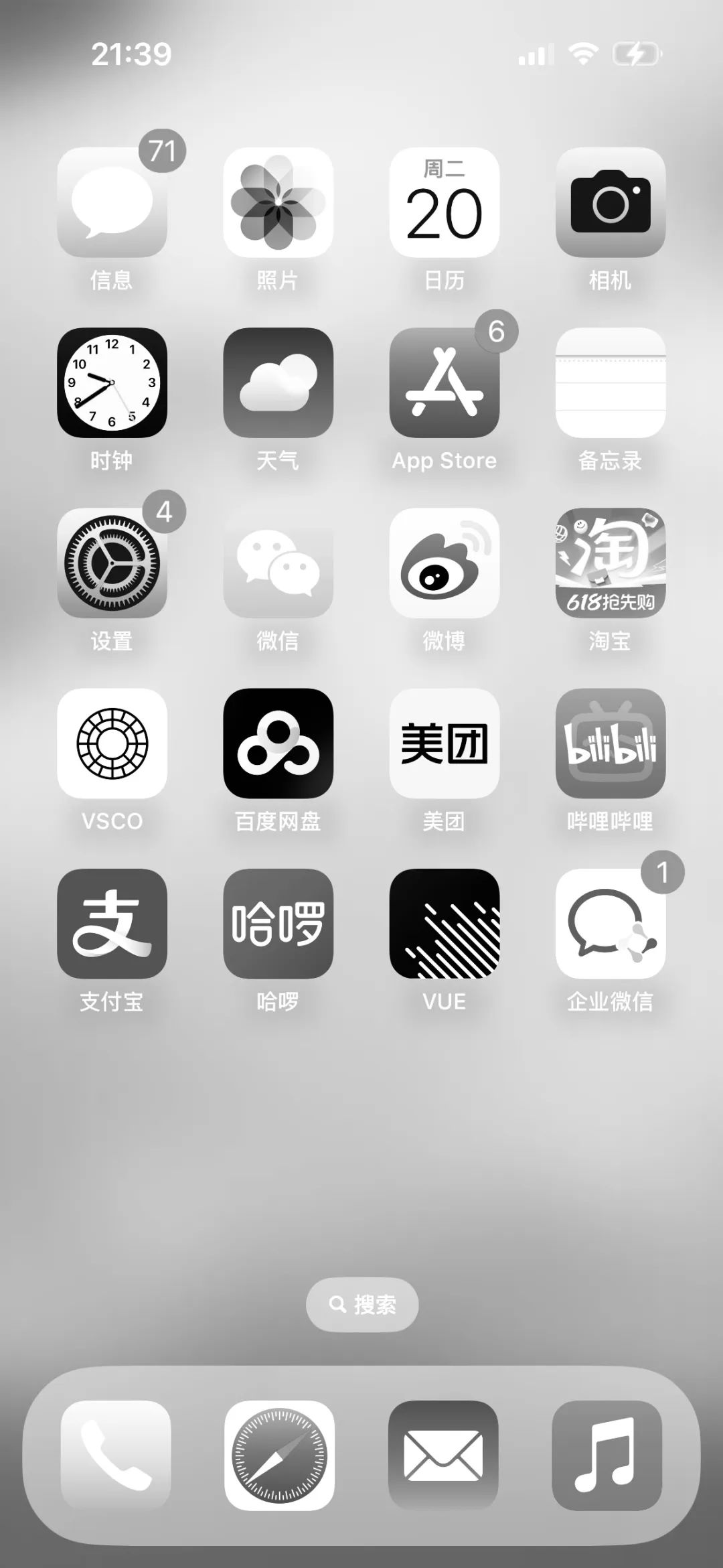The height and width of the screenshot is (1568, 723).
Task: Check the 天气 Weather app
Action: pos(278,382)
